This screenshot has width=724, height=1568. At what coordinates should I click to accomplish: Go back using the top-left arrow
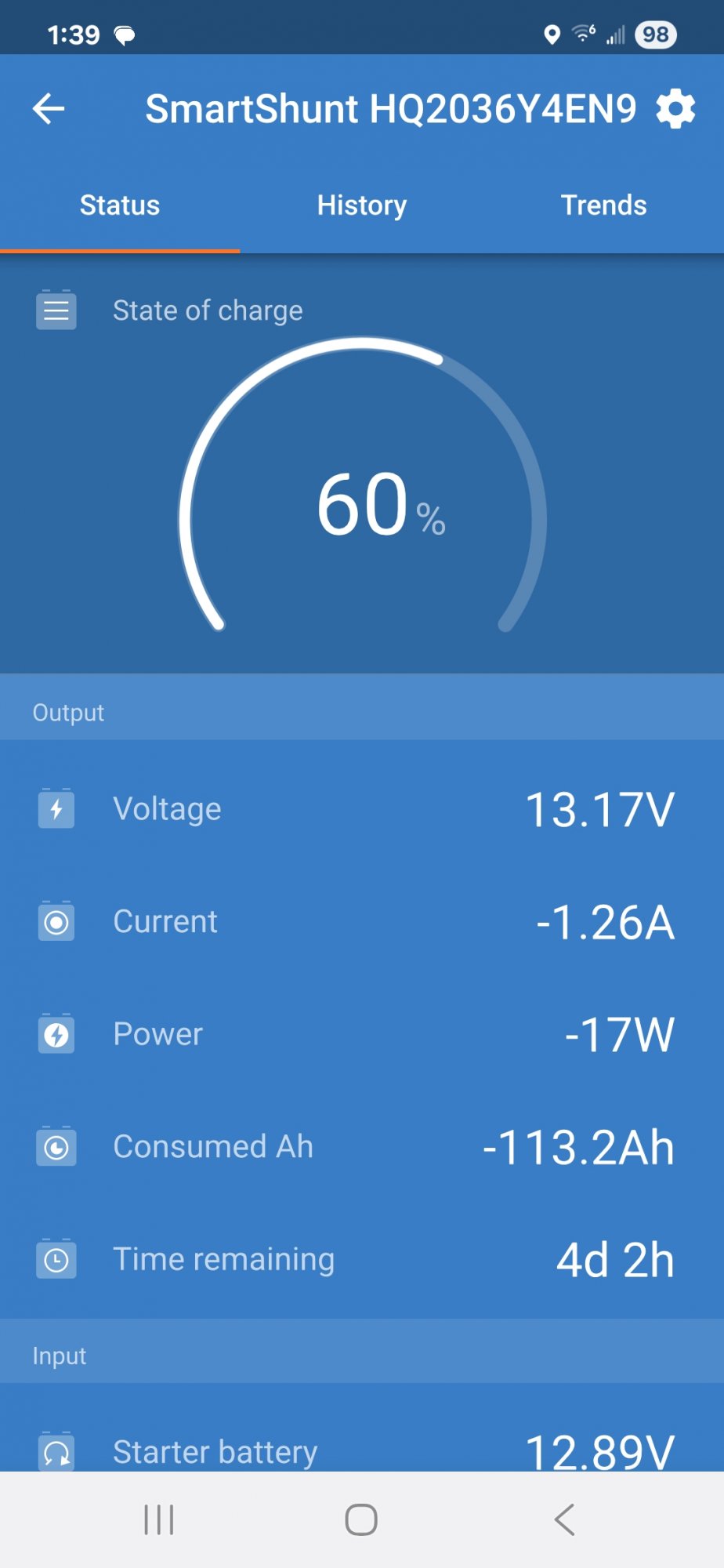pos(49,109)
